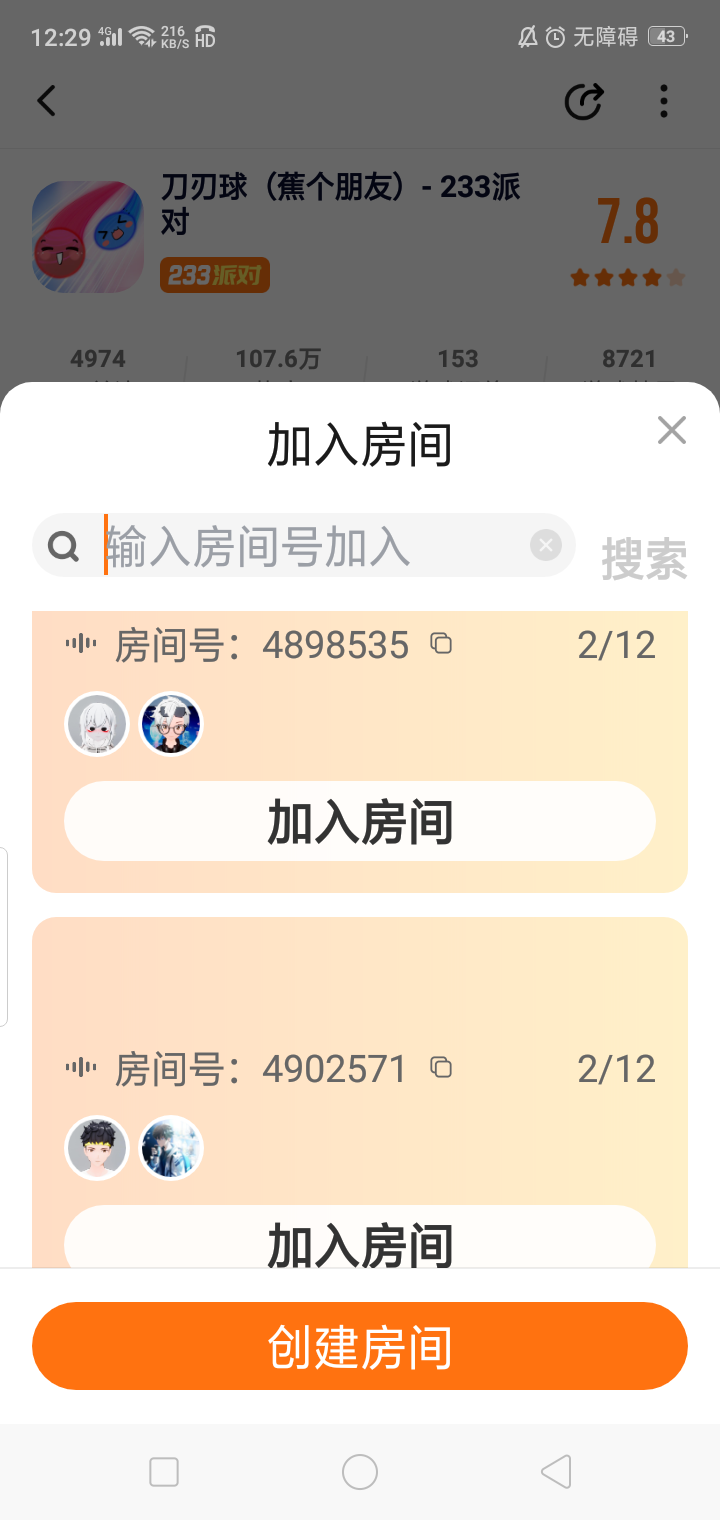Copy room number 4902571
The image size is (720, 1520).
pos(441,1068)
